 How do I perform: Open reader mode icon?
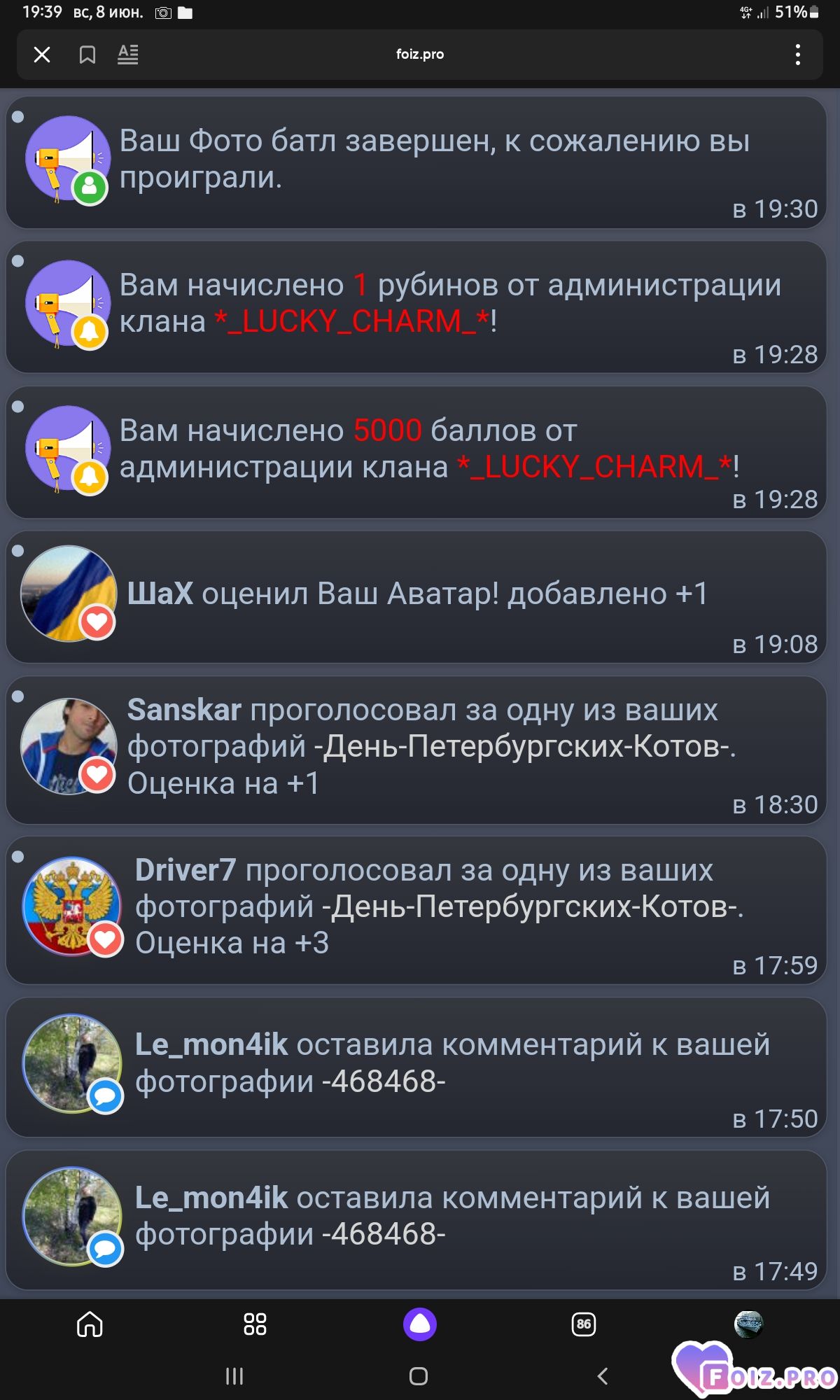(127, 55)
